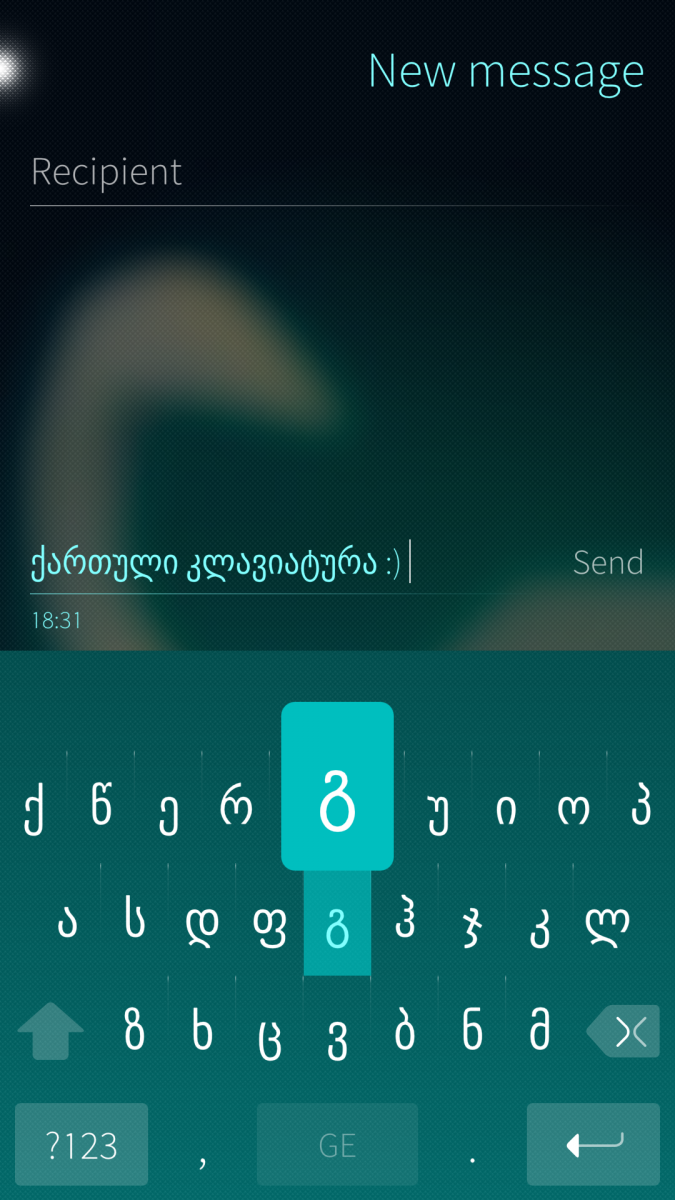This screenshot has height=1200, width=675.
Task: Send the typed message
Action: (607, 563)
